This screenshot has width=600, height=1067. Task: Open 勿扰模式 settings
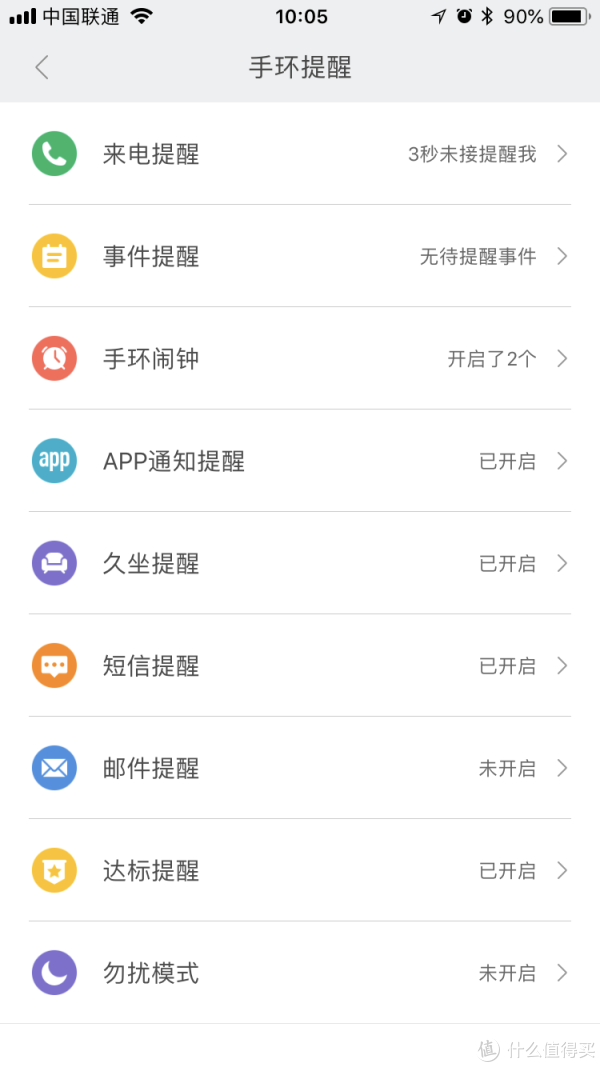coord(300,972)
